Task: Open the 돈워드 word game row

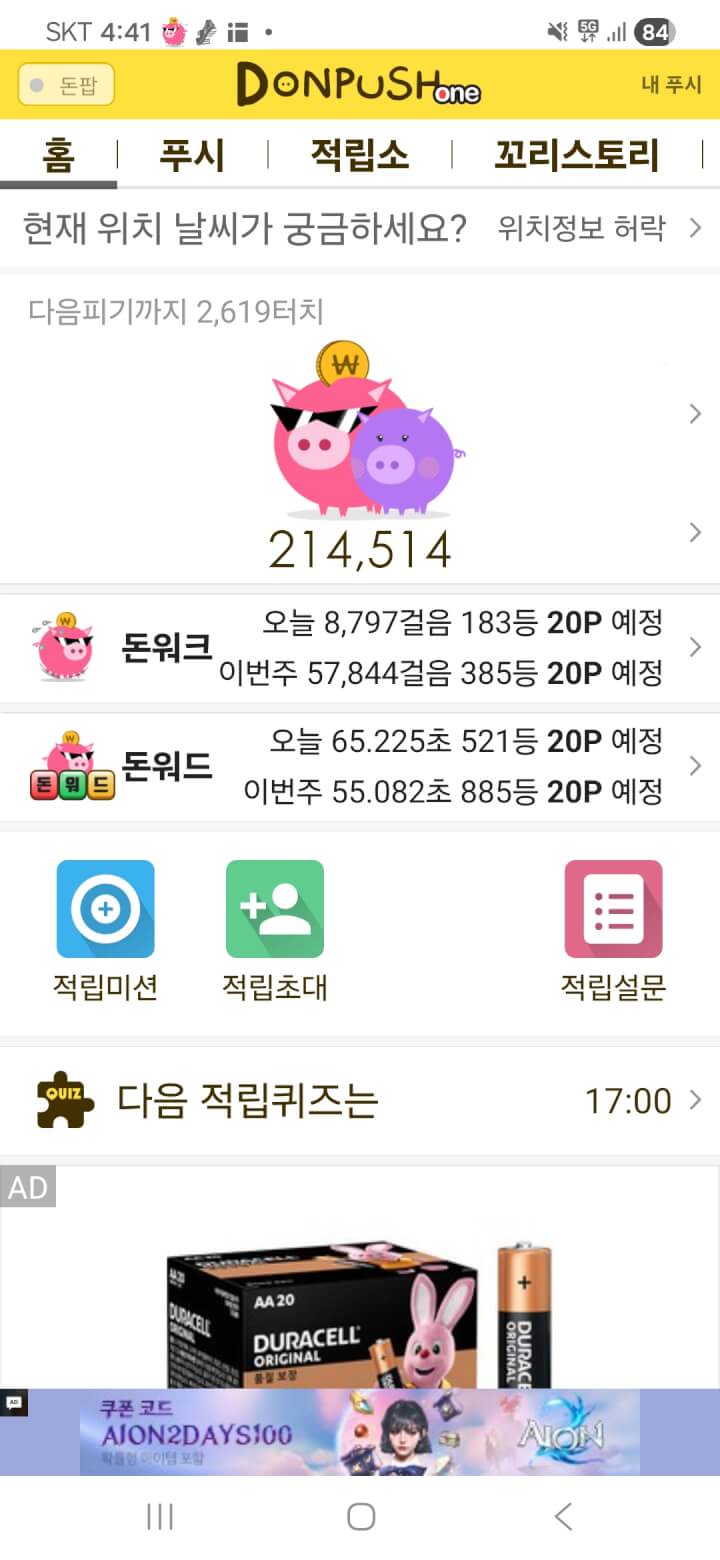Action: coord(360,767)
